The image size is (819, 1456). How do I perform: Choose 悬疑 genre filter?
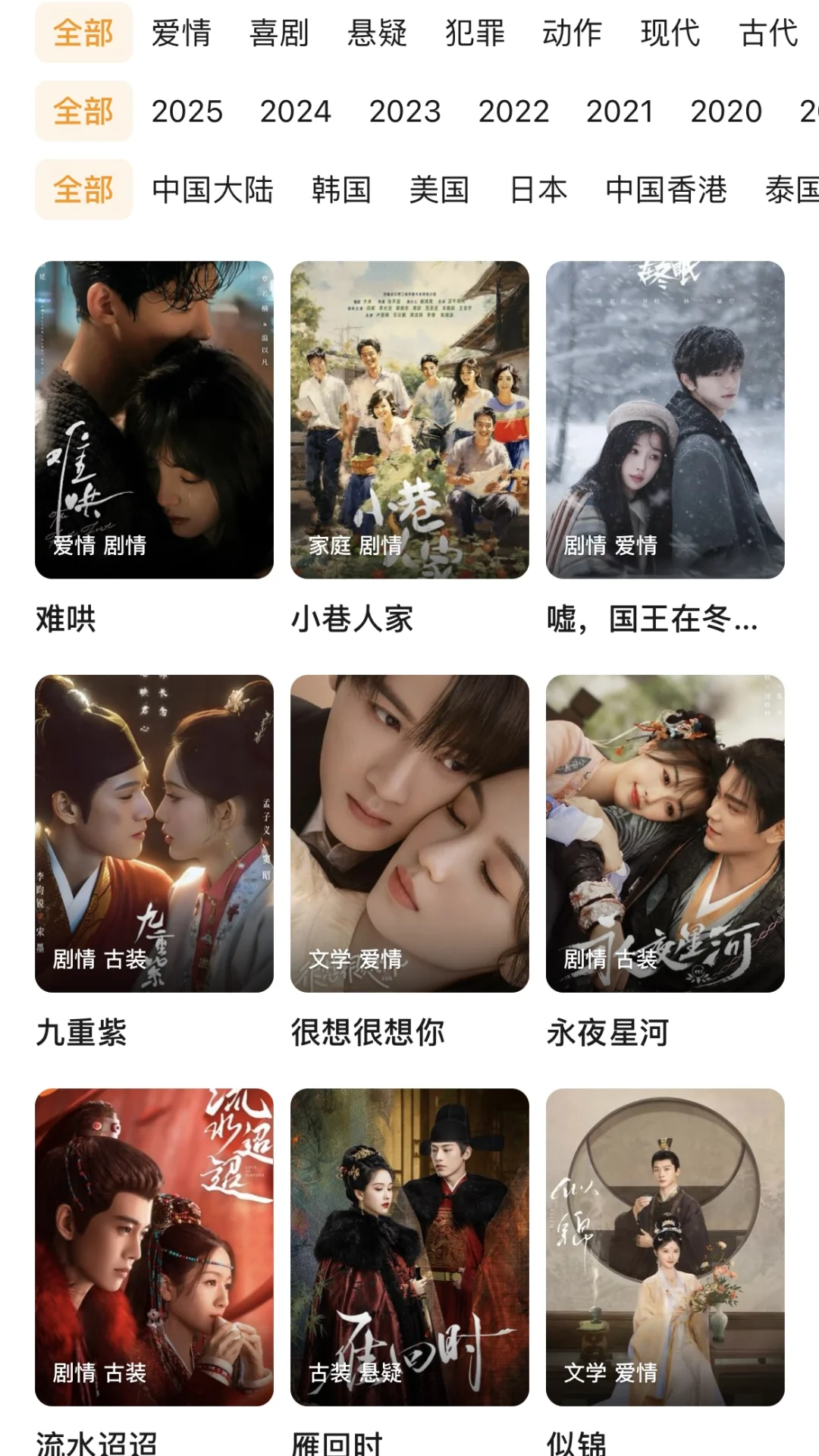[x=377, y=33]
